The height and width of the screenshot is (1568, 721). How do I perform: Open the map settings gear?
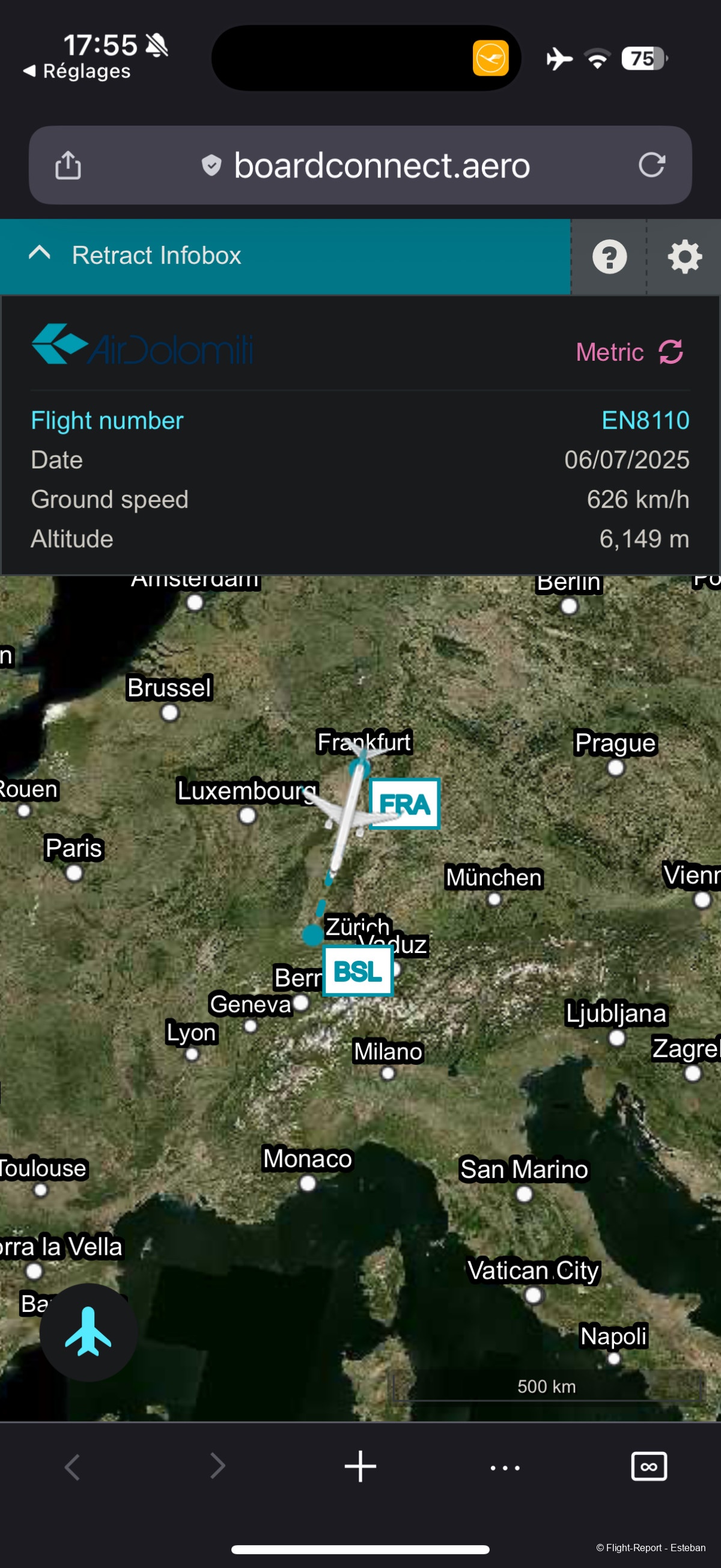tap(684, 257)
